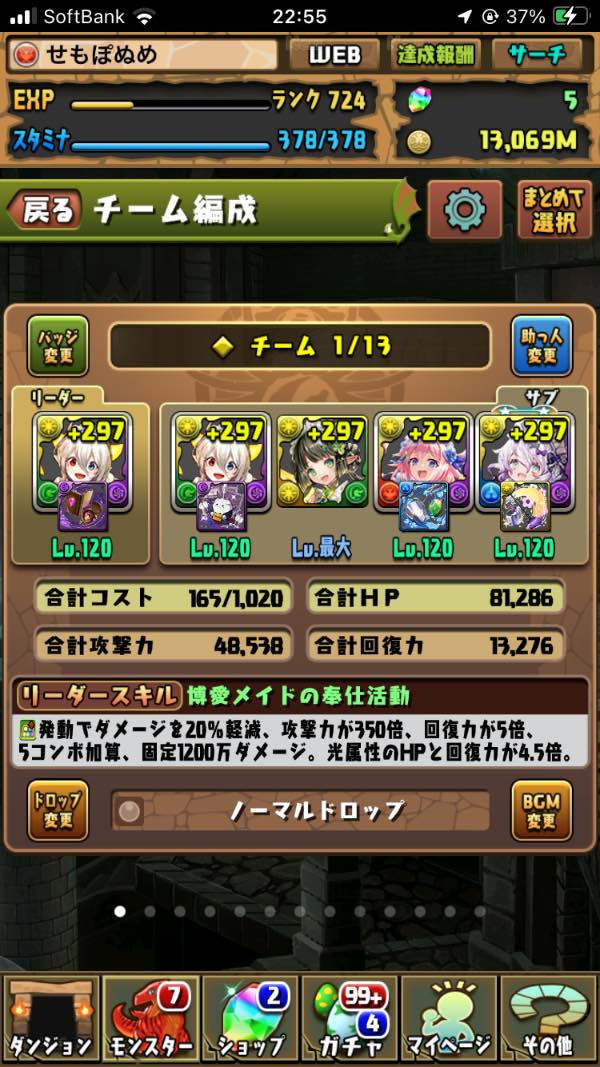Tap ドロップ変更 to change drops
Viewport: 600px width, 1067px height.
[x=58, y=810]
